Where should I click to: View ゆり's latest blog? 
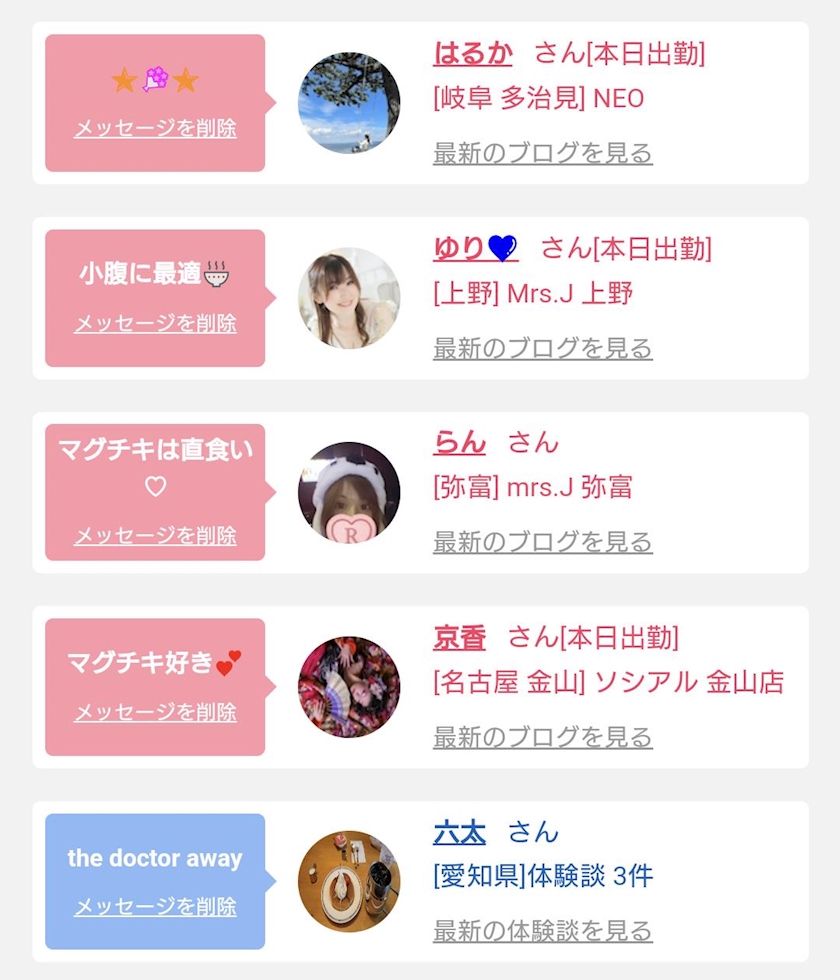(x=542, y=348)
